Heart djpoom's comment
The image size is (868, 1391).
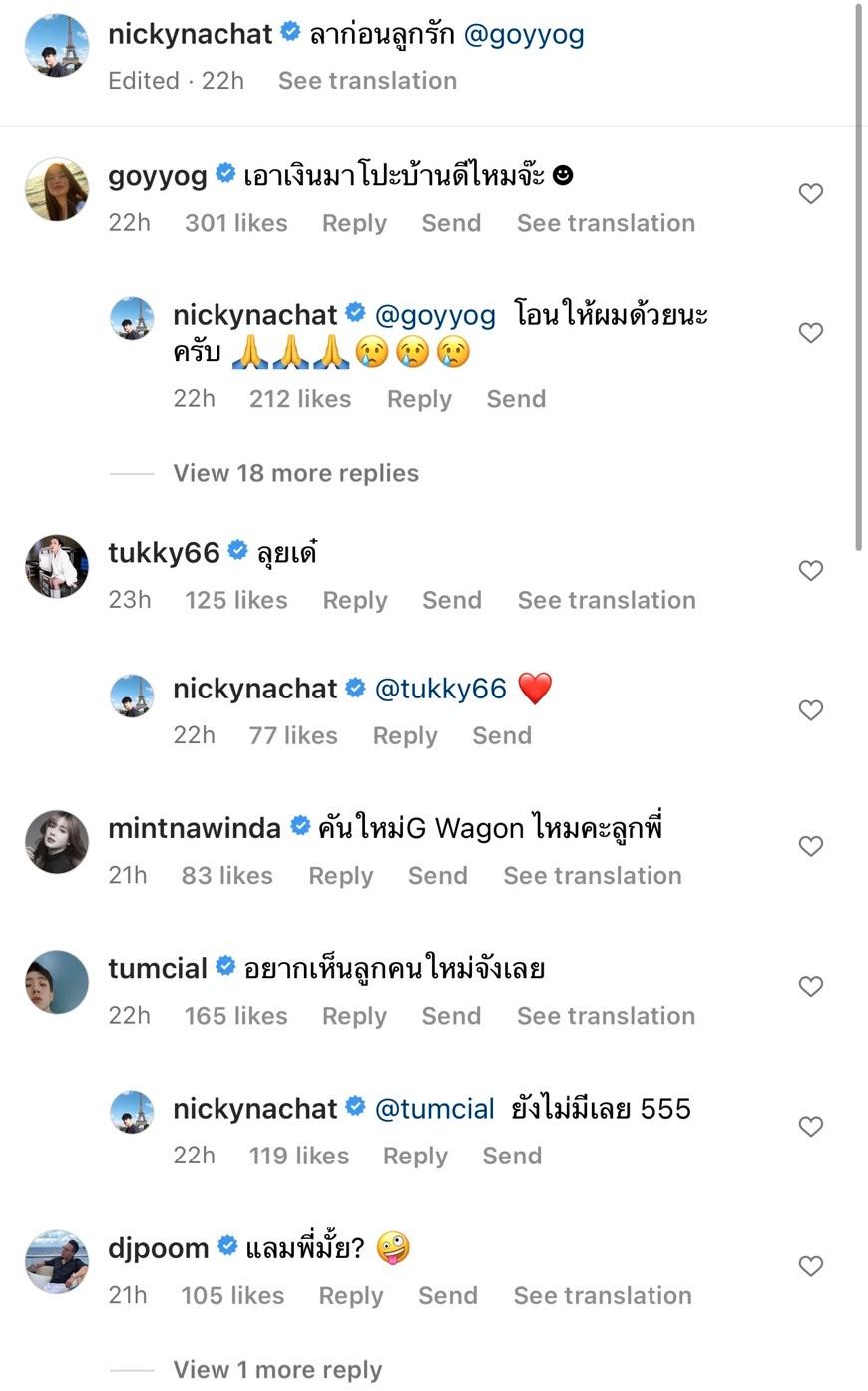(810, 1265)
